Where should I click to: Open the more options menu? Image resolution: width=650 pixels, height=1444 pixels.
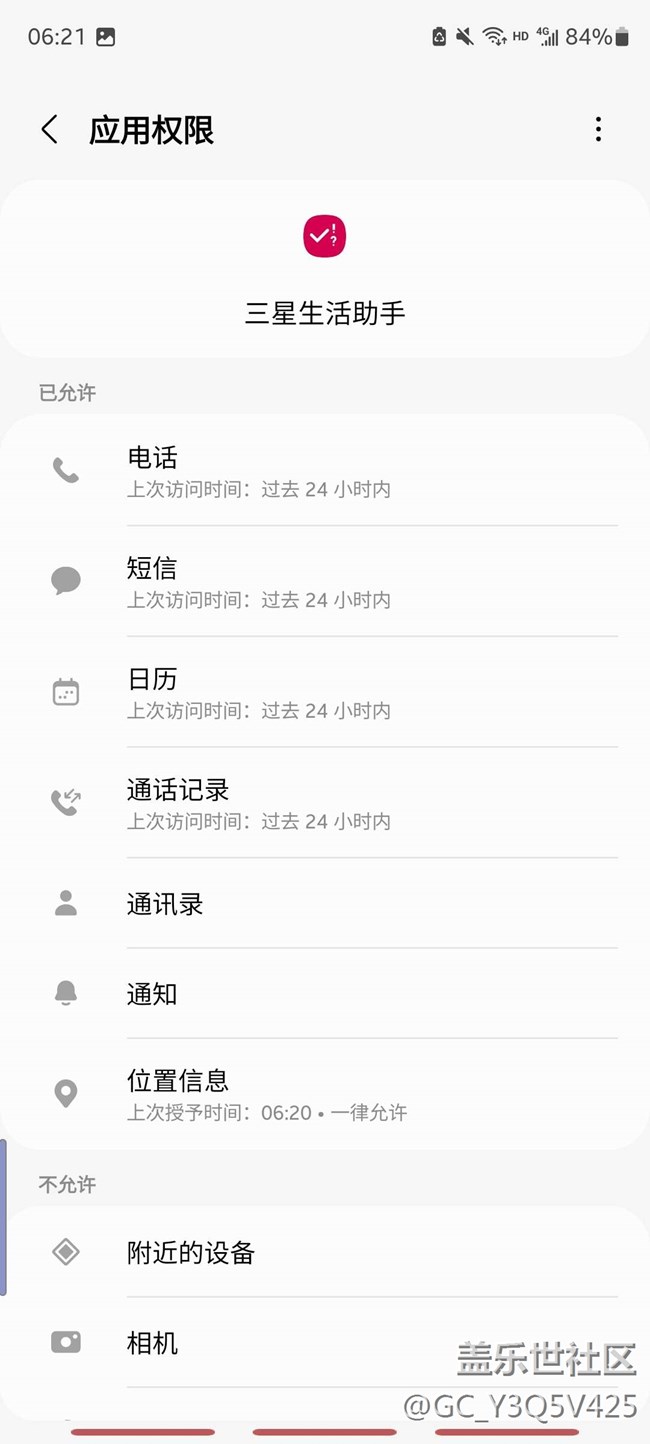click(x=598, y=130)
